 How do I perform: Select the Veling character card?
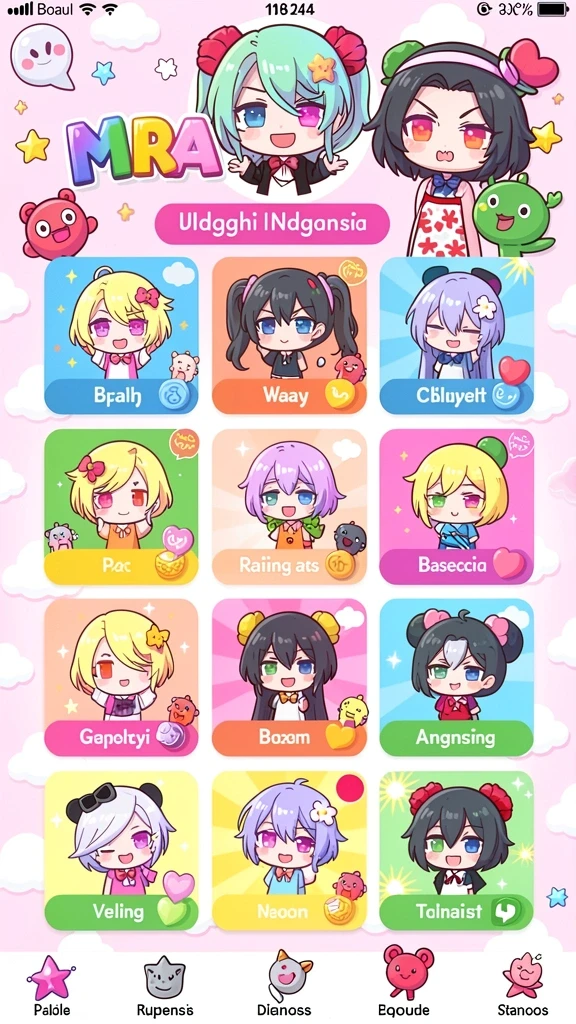pos(121,850)
